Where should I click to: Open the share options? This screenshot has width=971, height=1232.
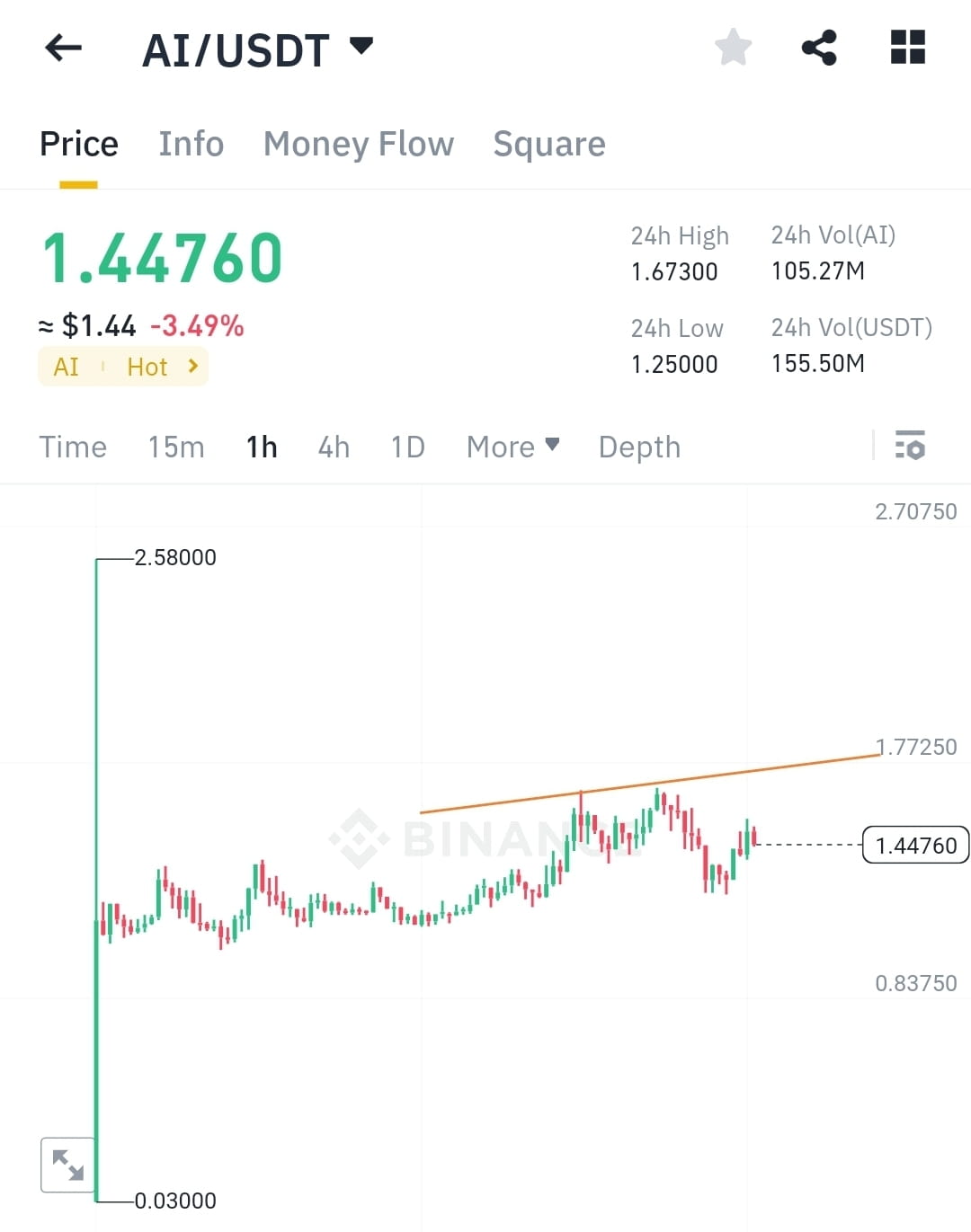819,49
